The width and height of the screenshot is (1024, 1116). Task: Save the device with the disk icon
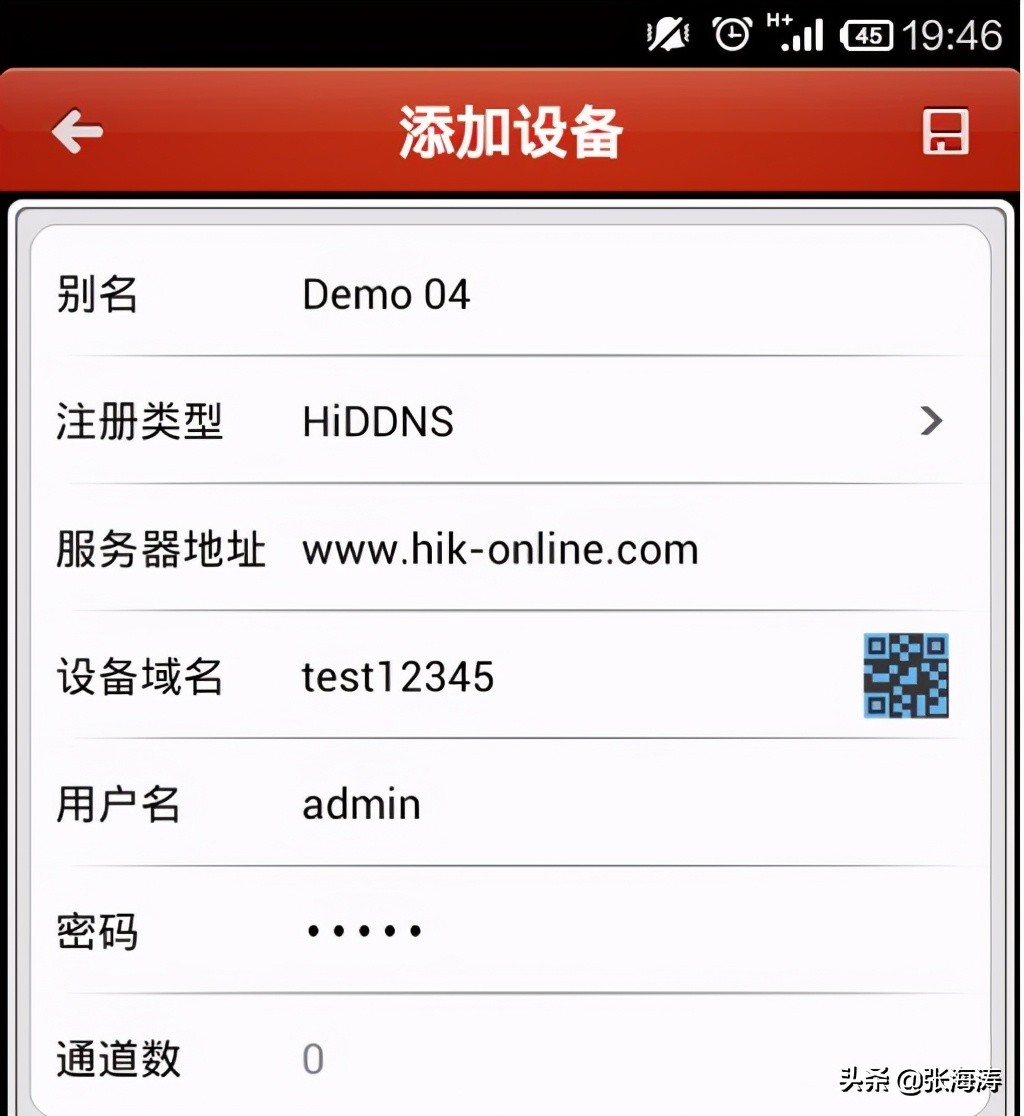click(x=944, y=131)
